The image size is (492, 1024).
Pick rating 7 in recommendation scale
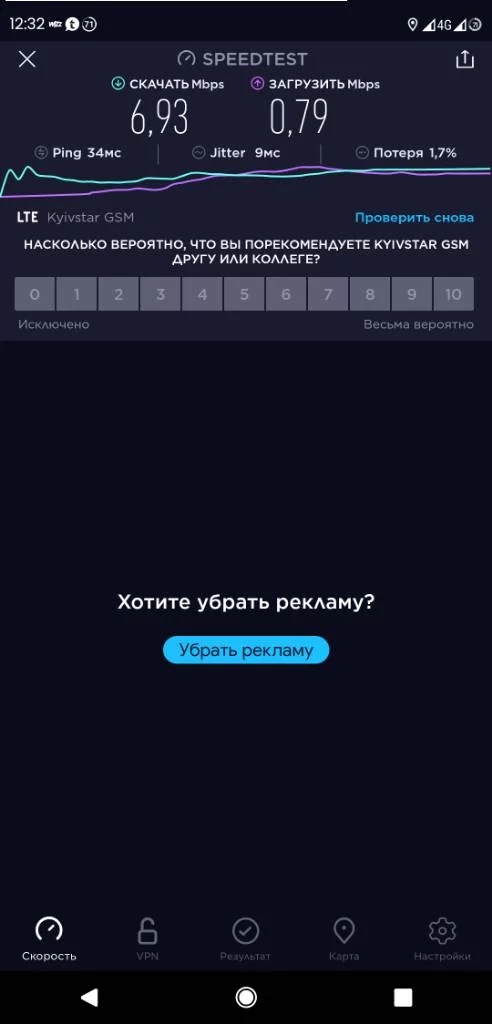[328, 295]
